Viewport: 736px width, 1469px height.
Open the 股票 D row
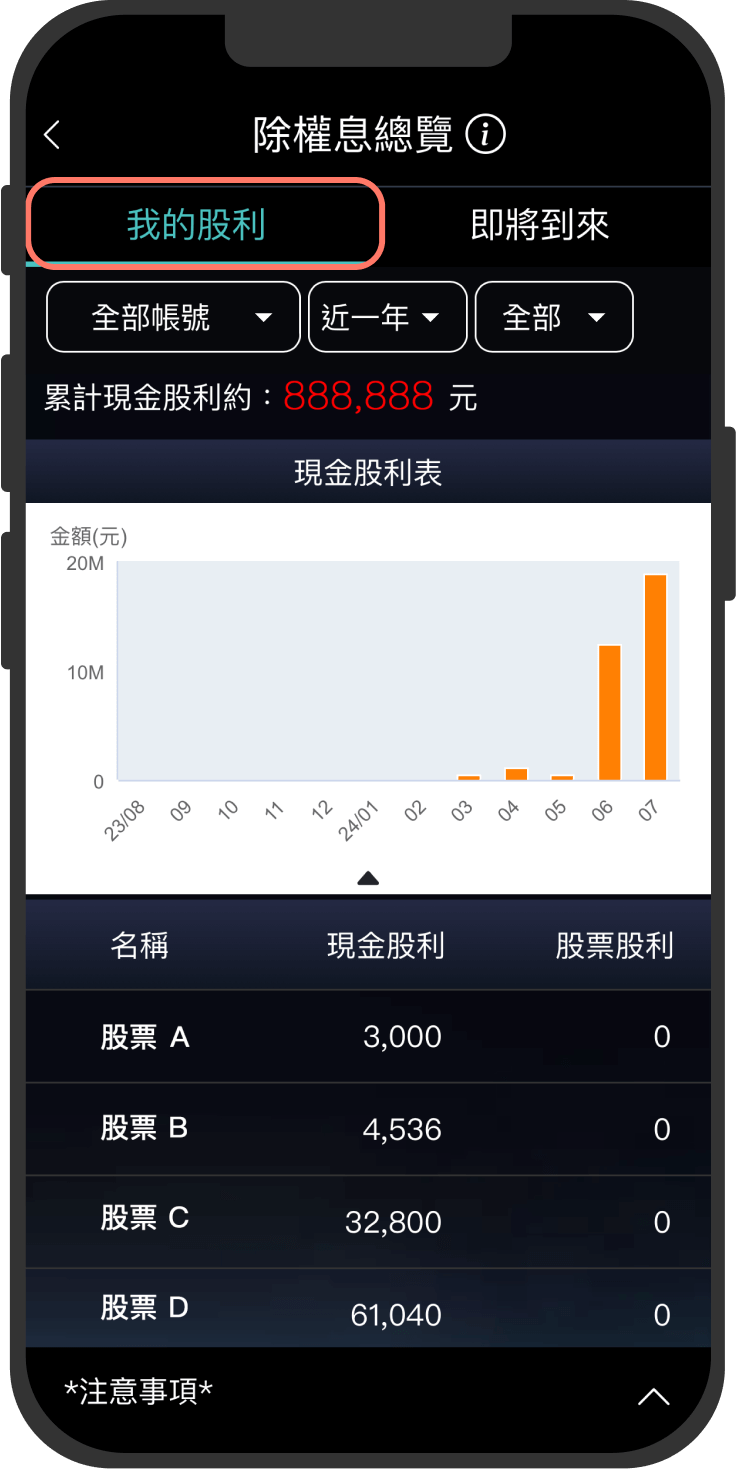tap(368, 1311)
